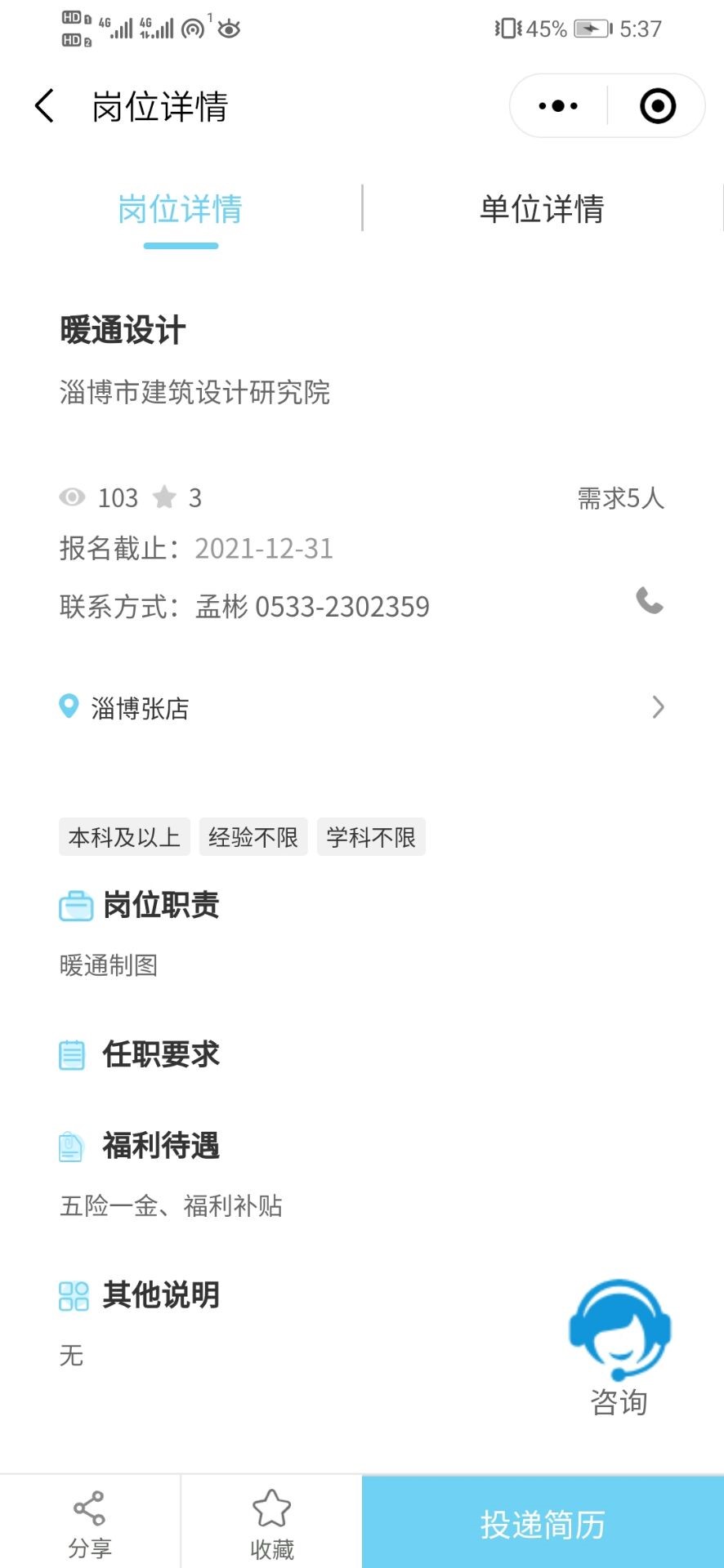Switch to the 单位详情 tab
The height and width of the screenshot is (1568, 724).
click(x=542, y=209)
